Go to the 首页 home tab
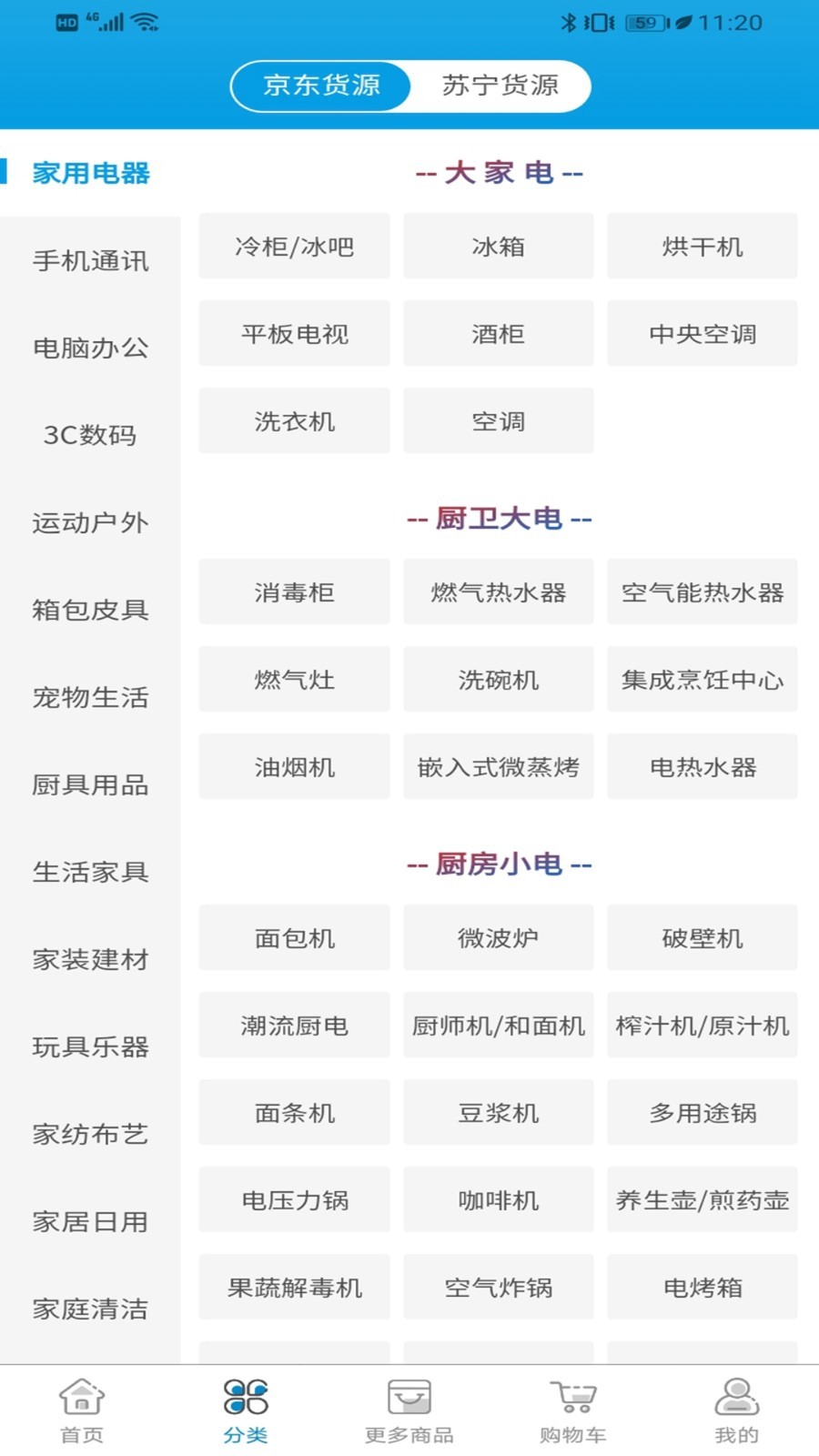 click(82, 1410)
